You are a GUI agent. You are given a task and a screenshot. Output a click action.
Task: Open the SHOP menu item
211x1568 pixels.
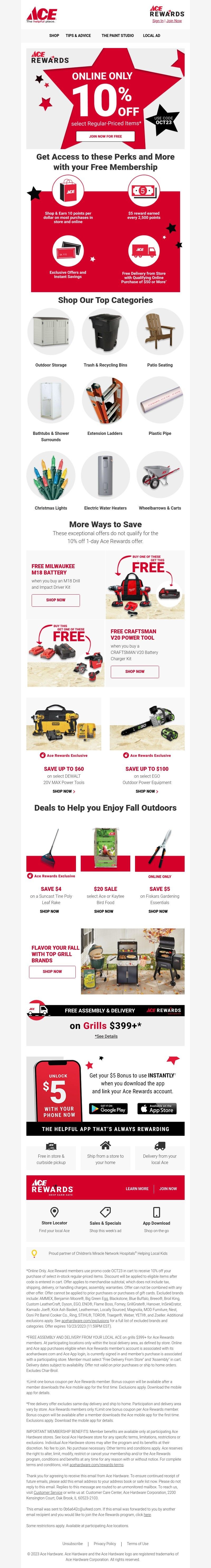54,35
